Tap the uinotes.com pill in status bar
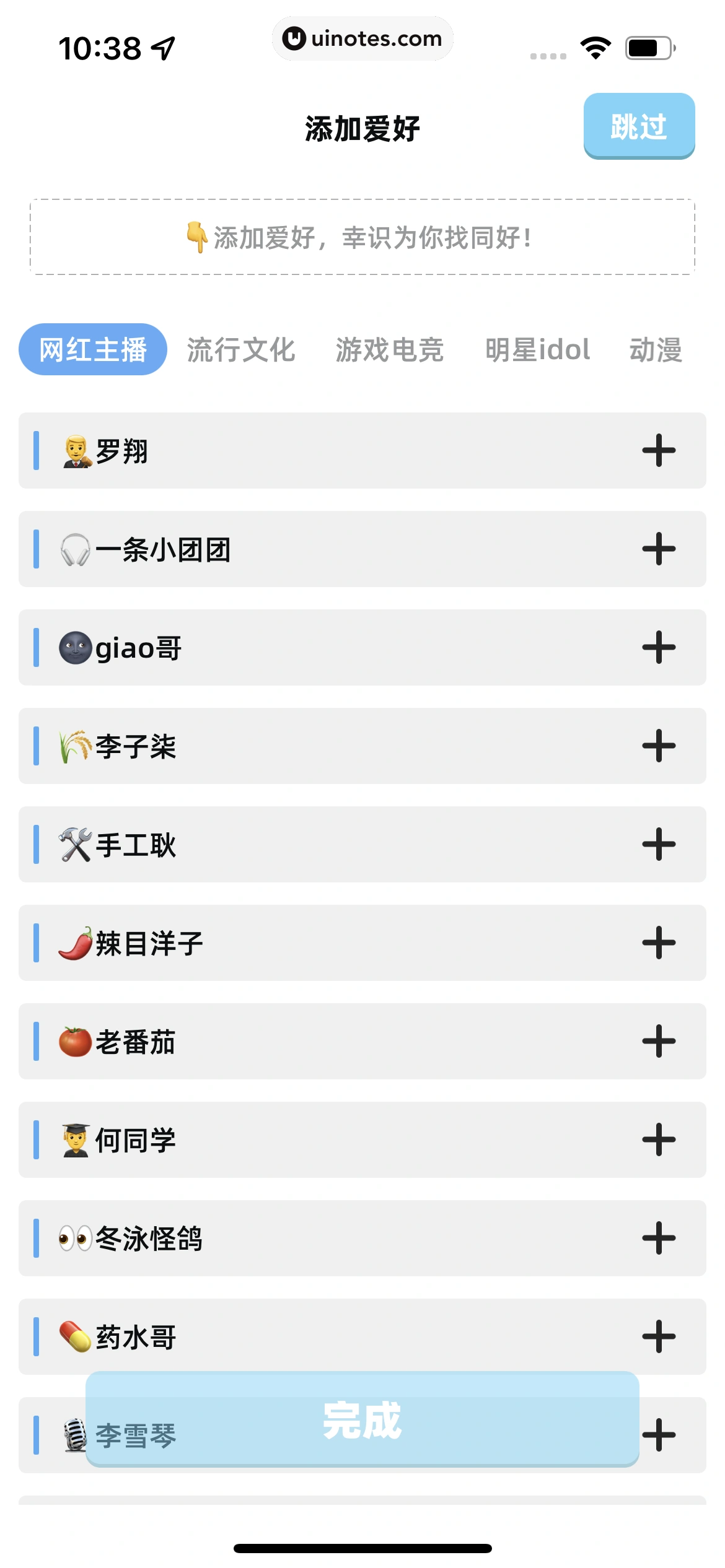Screen dimensions: 725x1568 (362, 38)
